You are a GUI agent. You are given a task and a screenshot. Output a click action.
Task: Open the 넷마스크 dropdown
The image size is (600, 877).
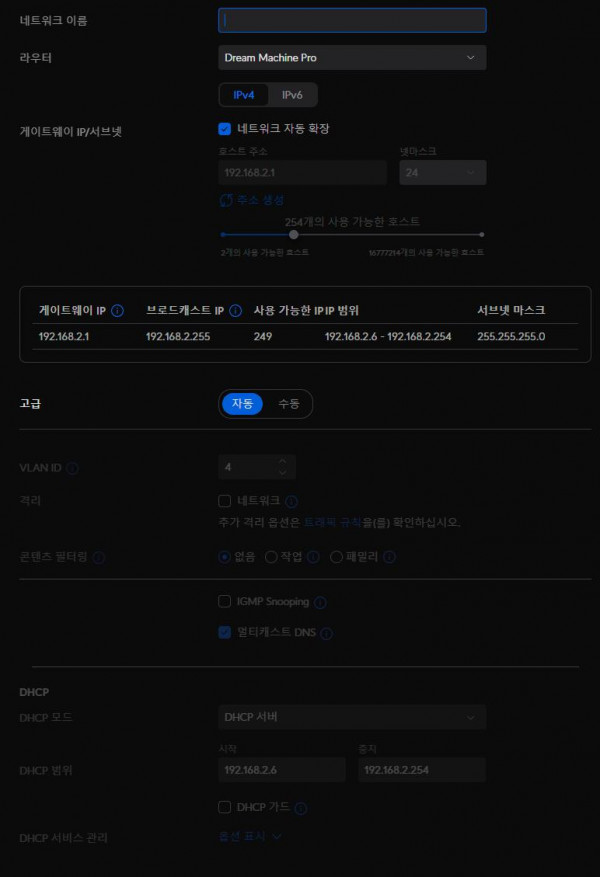[x=442, y=172]
